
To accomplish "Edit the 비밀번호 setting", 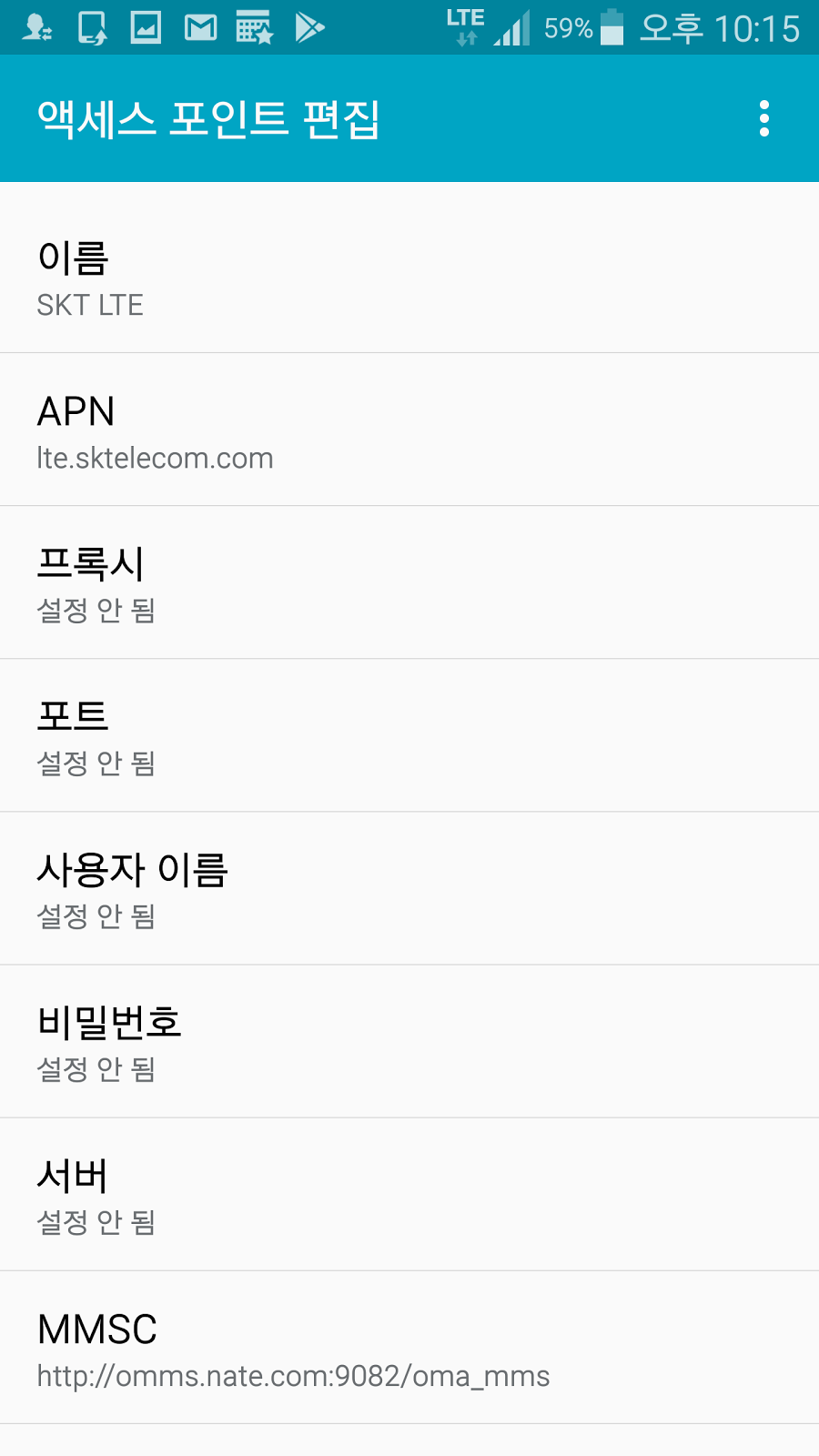I will click(409, 1041).
